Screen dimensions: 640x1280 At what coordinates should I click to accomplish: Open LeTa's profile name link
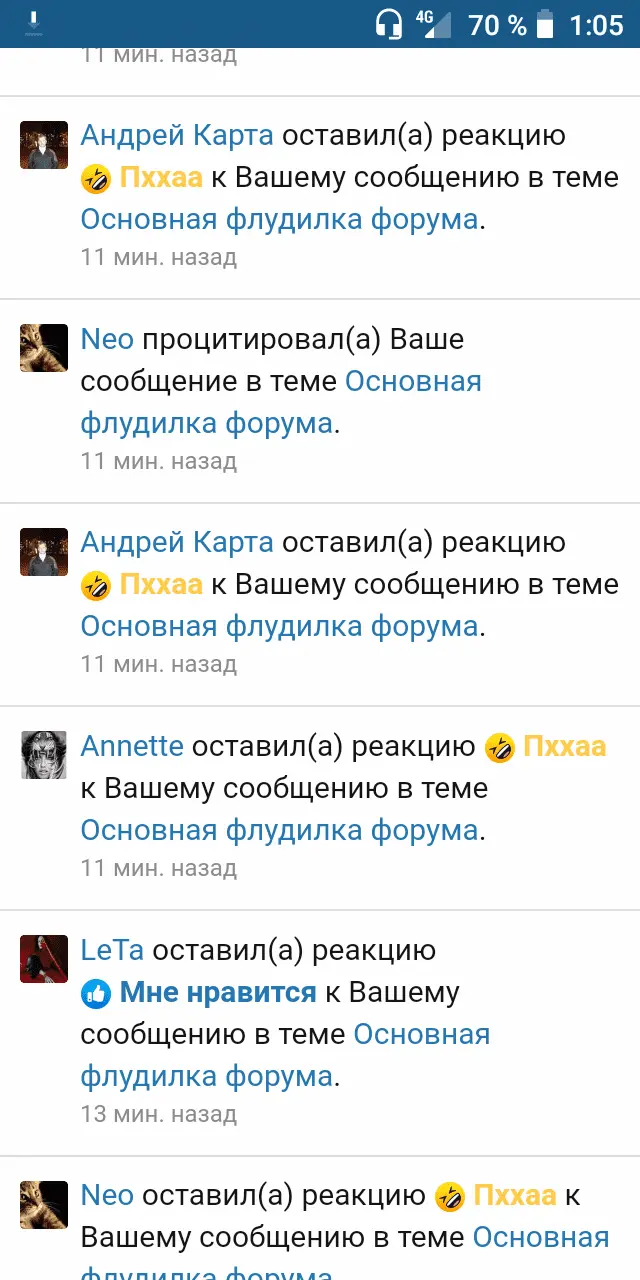pos(111,950)
